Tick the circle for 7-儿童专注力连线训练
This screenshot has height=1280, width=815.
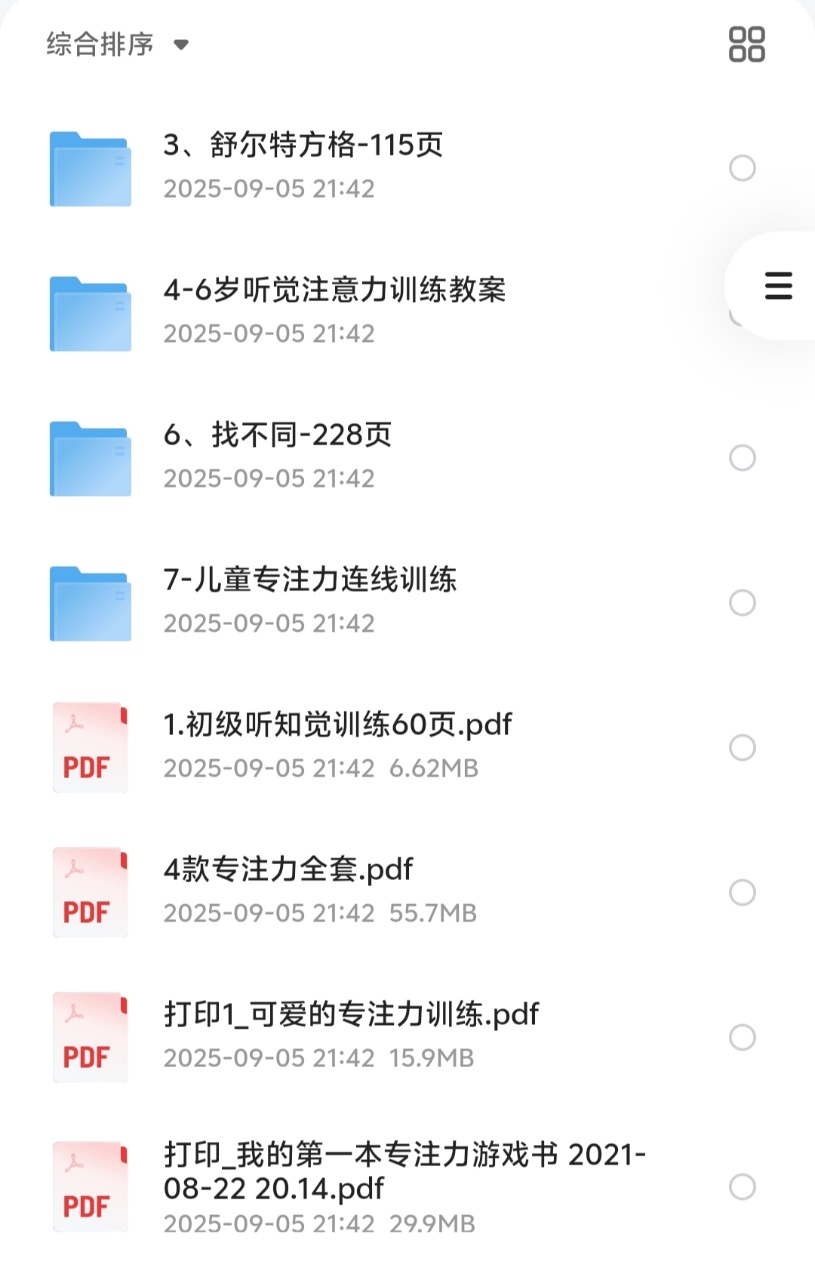(x=742, y=603)
